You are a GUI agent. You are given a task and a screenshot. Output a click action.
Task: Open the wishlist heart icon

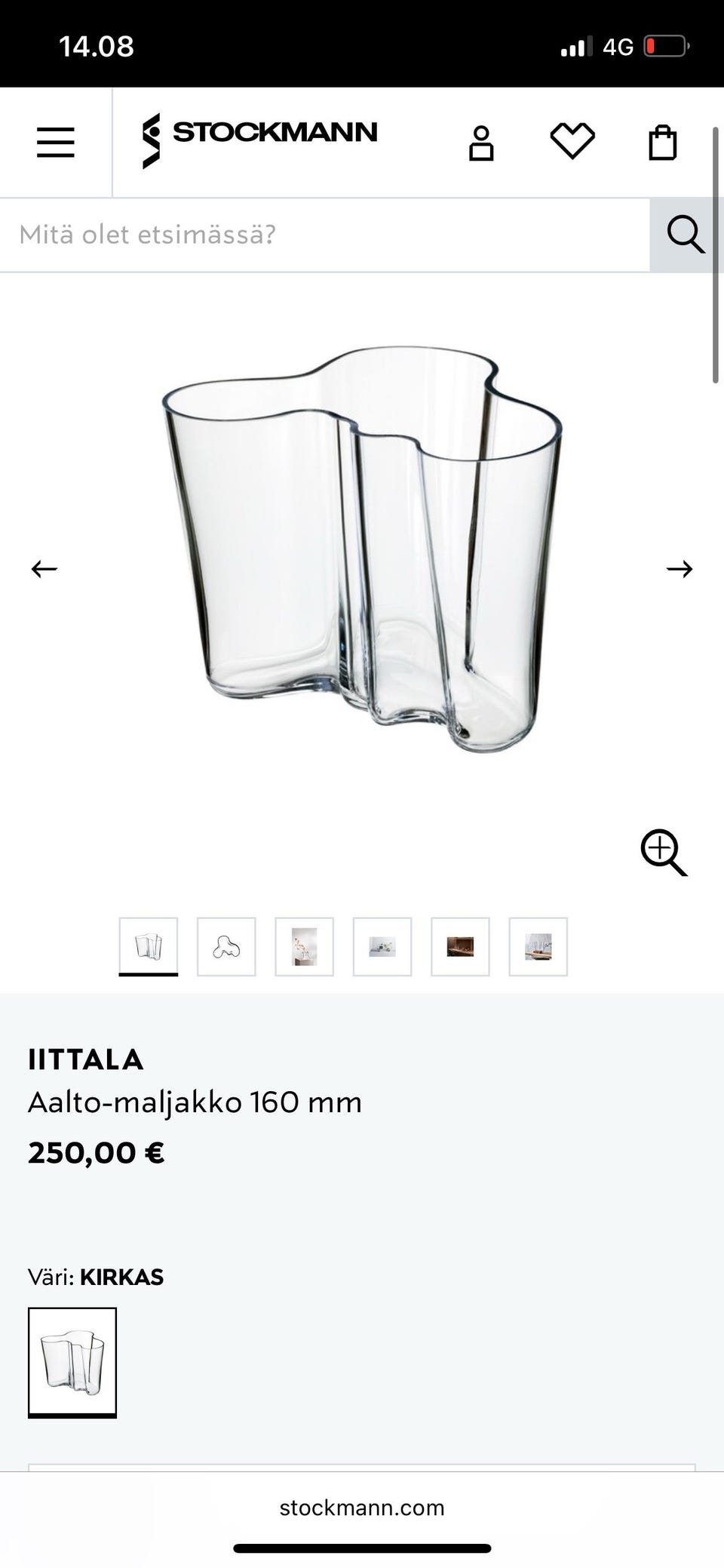click(573, 141)
